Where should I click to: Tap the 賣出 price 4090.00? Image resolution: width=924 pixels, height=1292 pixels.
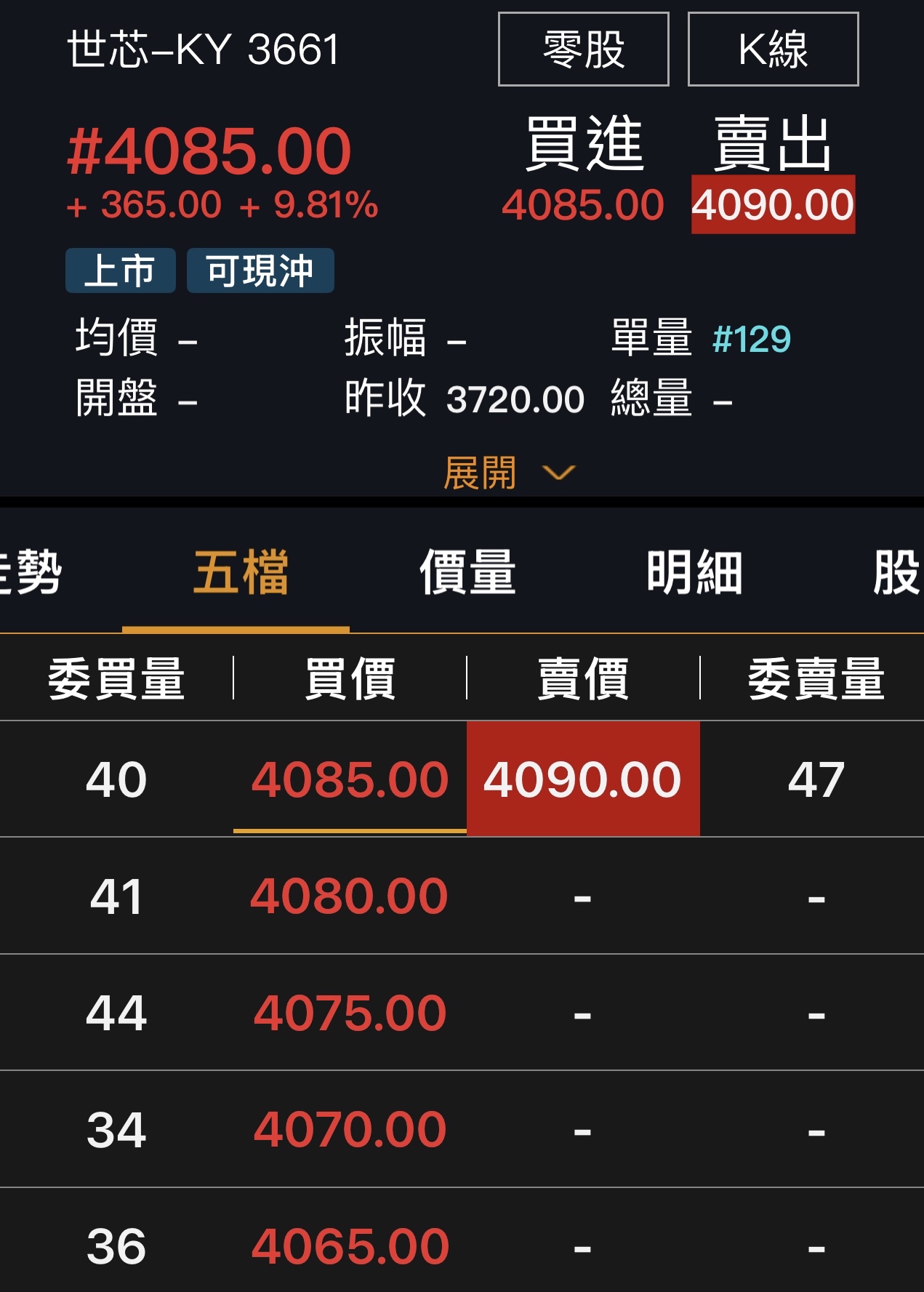[x=773, y=204]
